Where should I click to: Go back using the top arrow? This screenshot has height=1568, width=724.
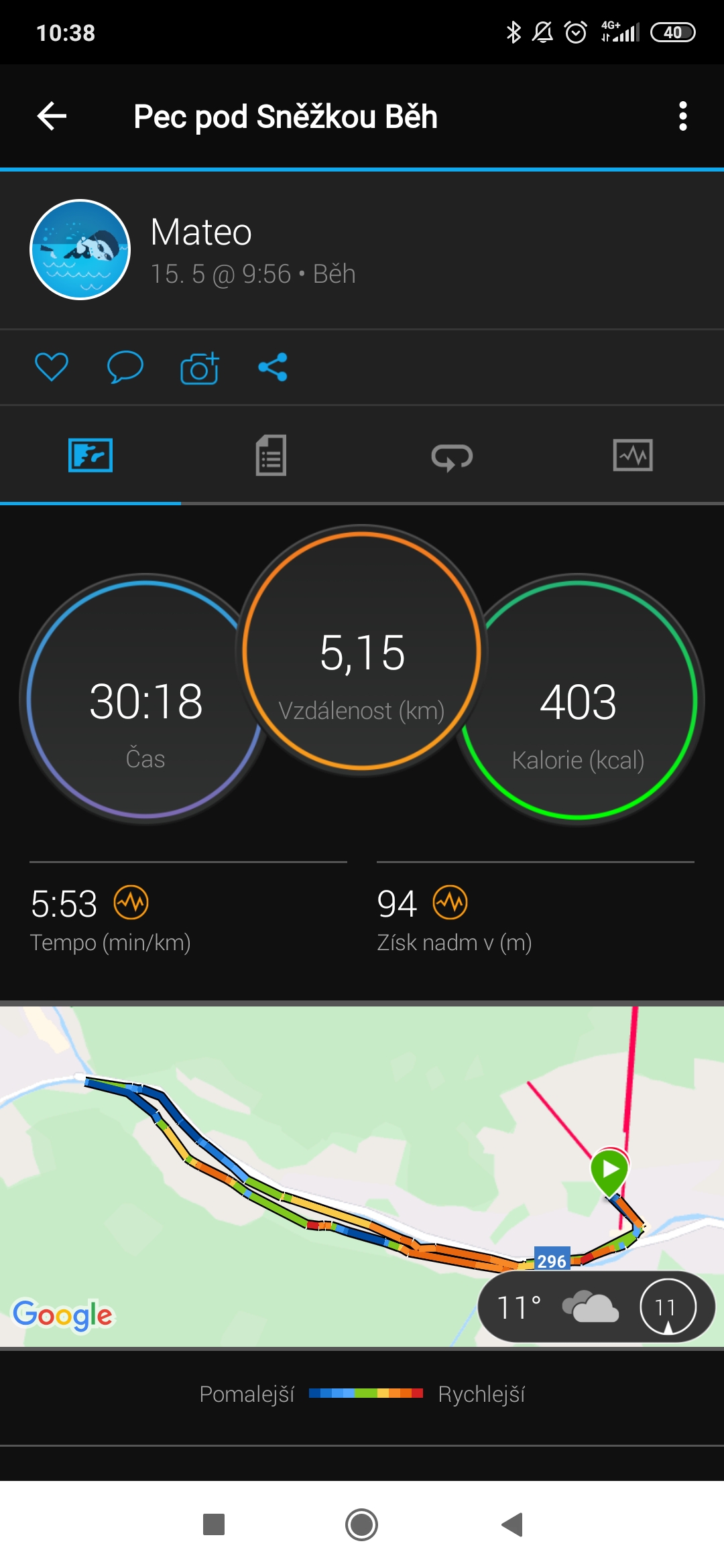point(52,116)
